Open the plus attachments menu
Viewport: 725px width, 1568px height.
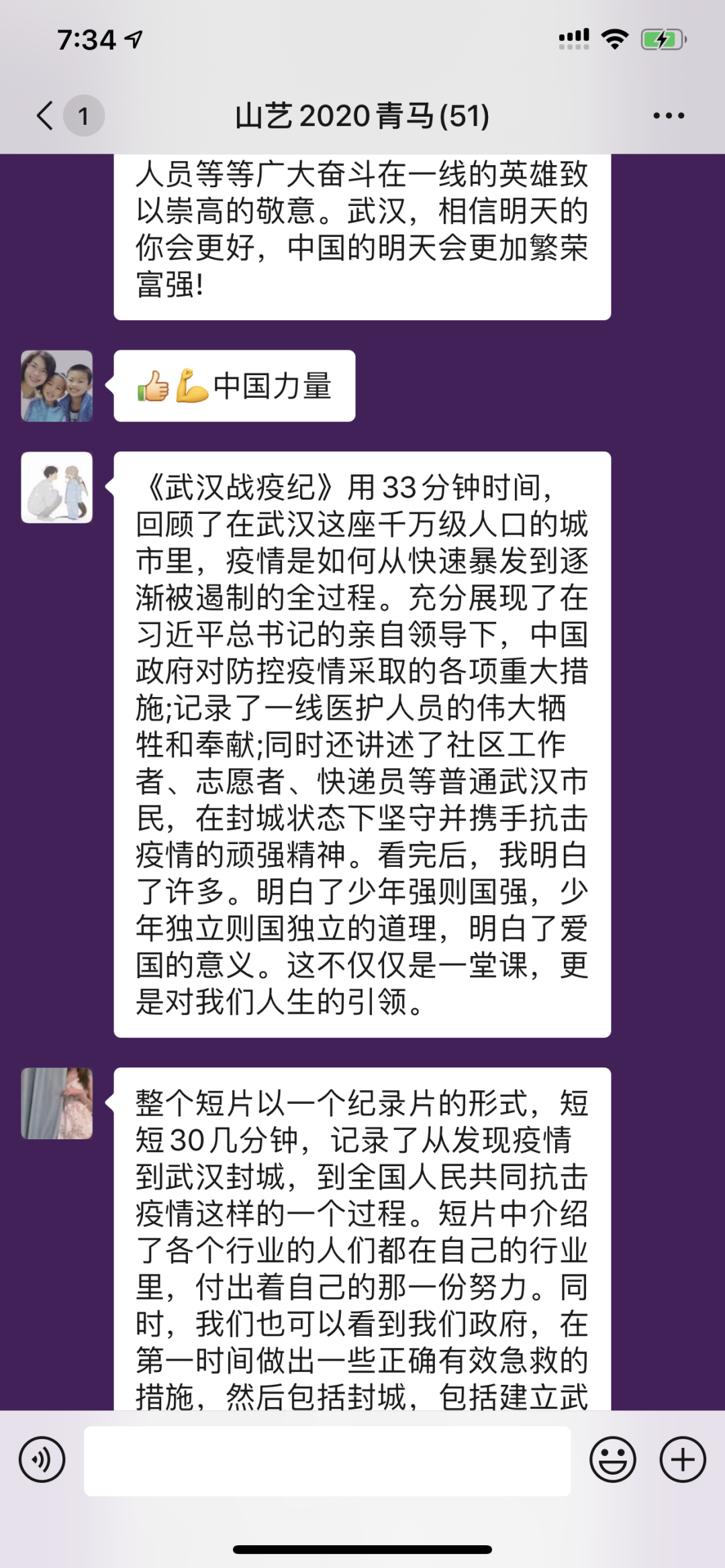tap(682, 1460)
